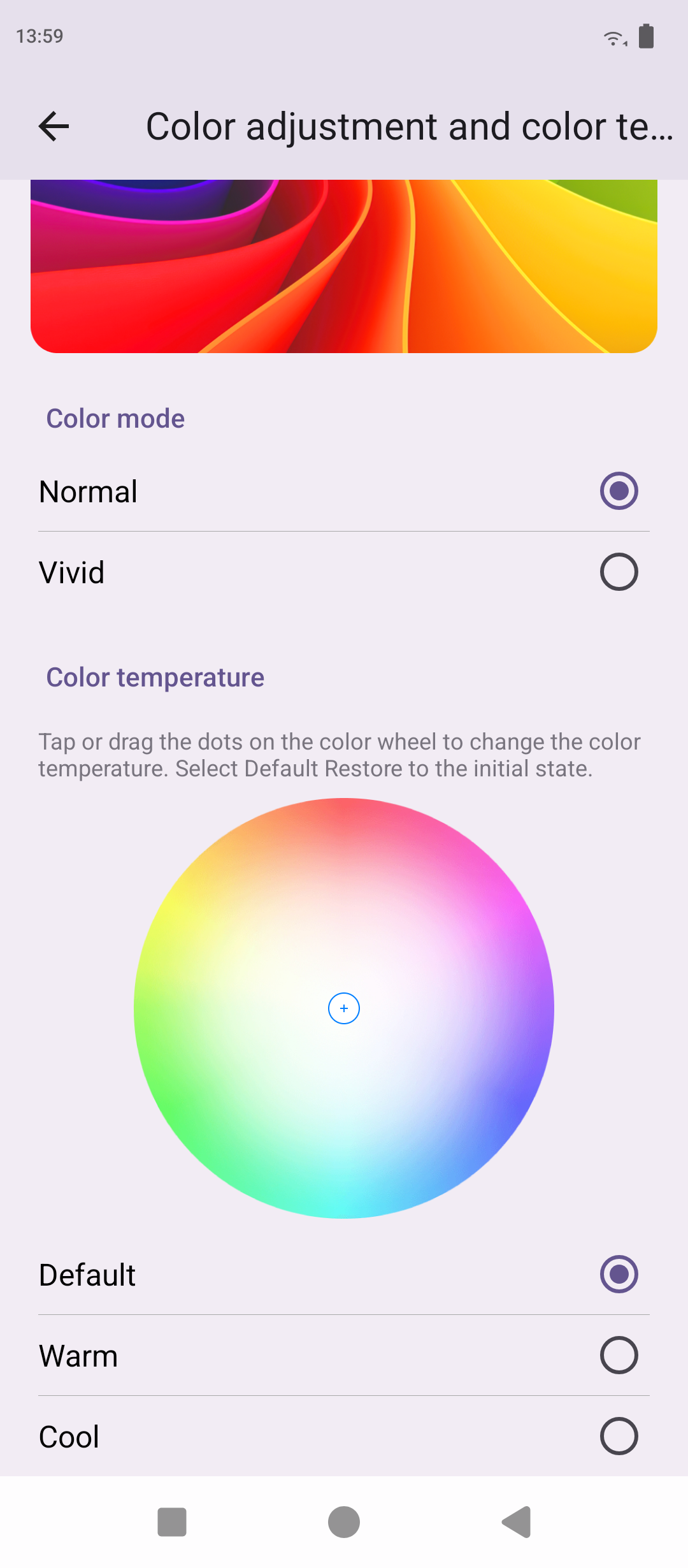Go to the home screen

tap(344, 1522)
